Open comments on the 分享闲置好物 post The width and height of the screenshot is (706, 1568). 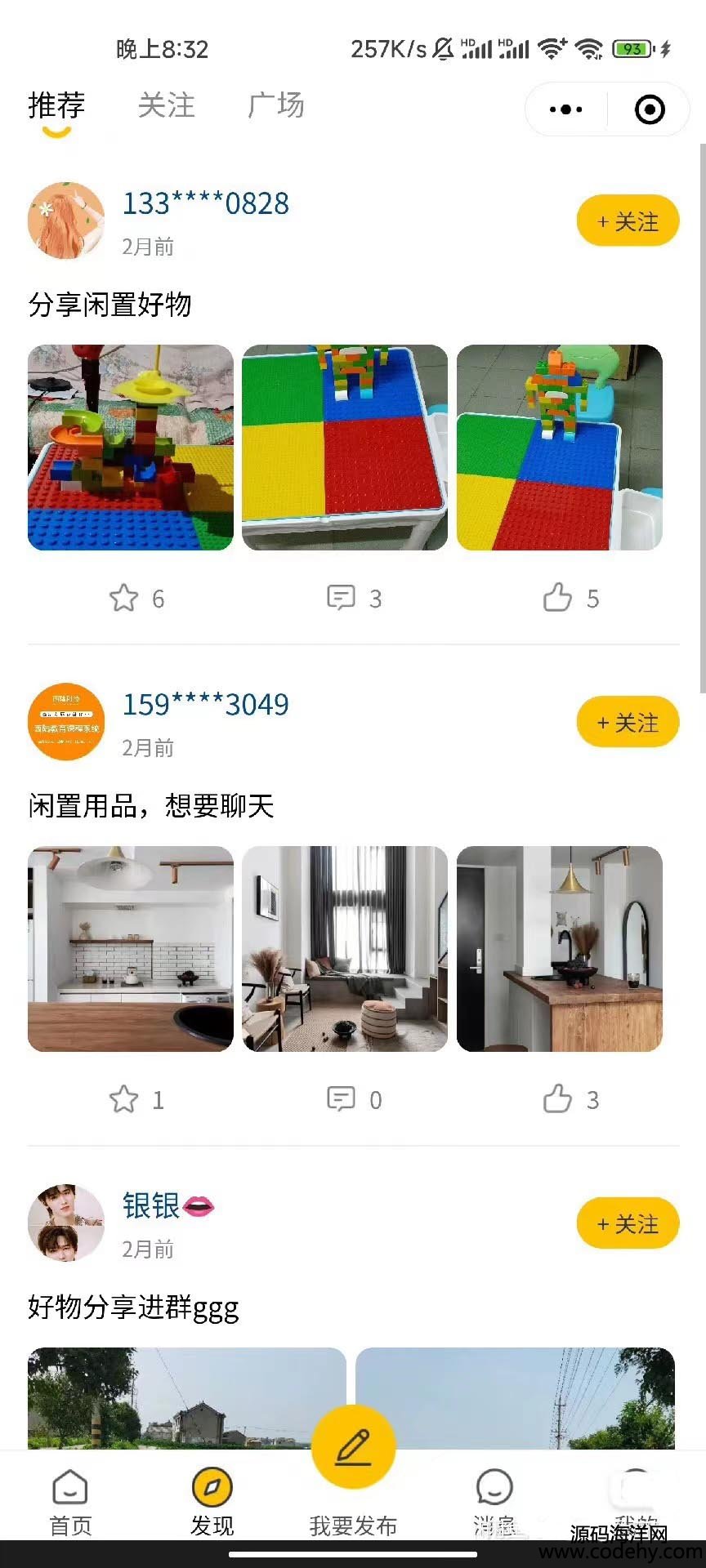tap(341, 598)
